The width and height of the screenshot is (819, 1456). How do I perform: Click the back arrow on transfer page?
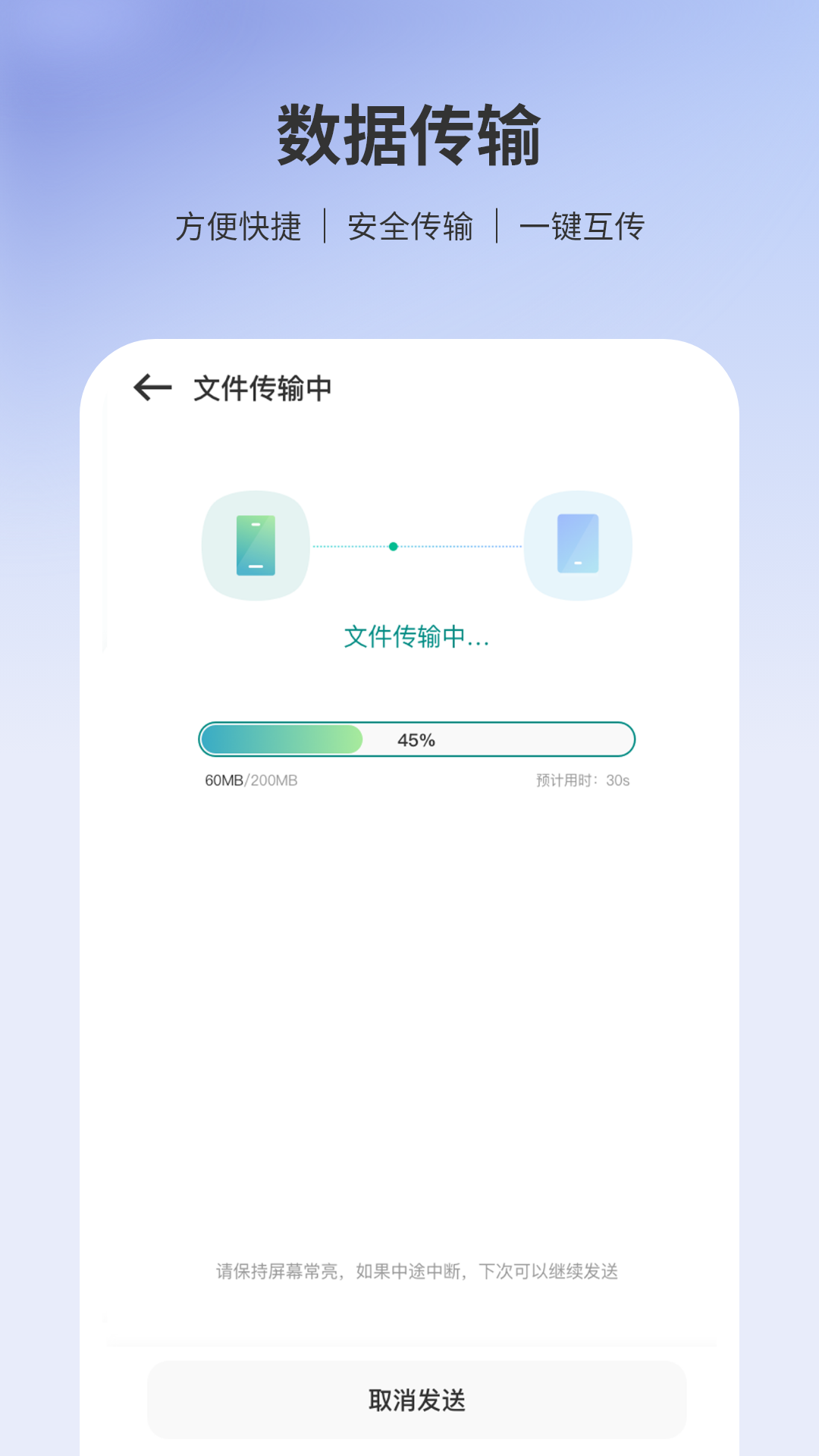[152, 388]
